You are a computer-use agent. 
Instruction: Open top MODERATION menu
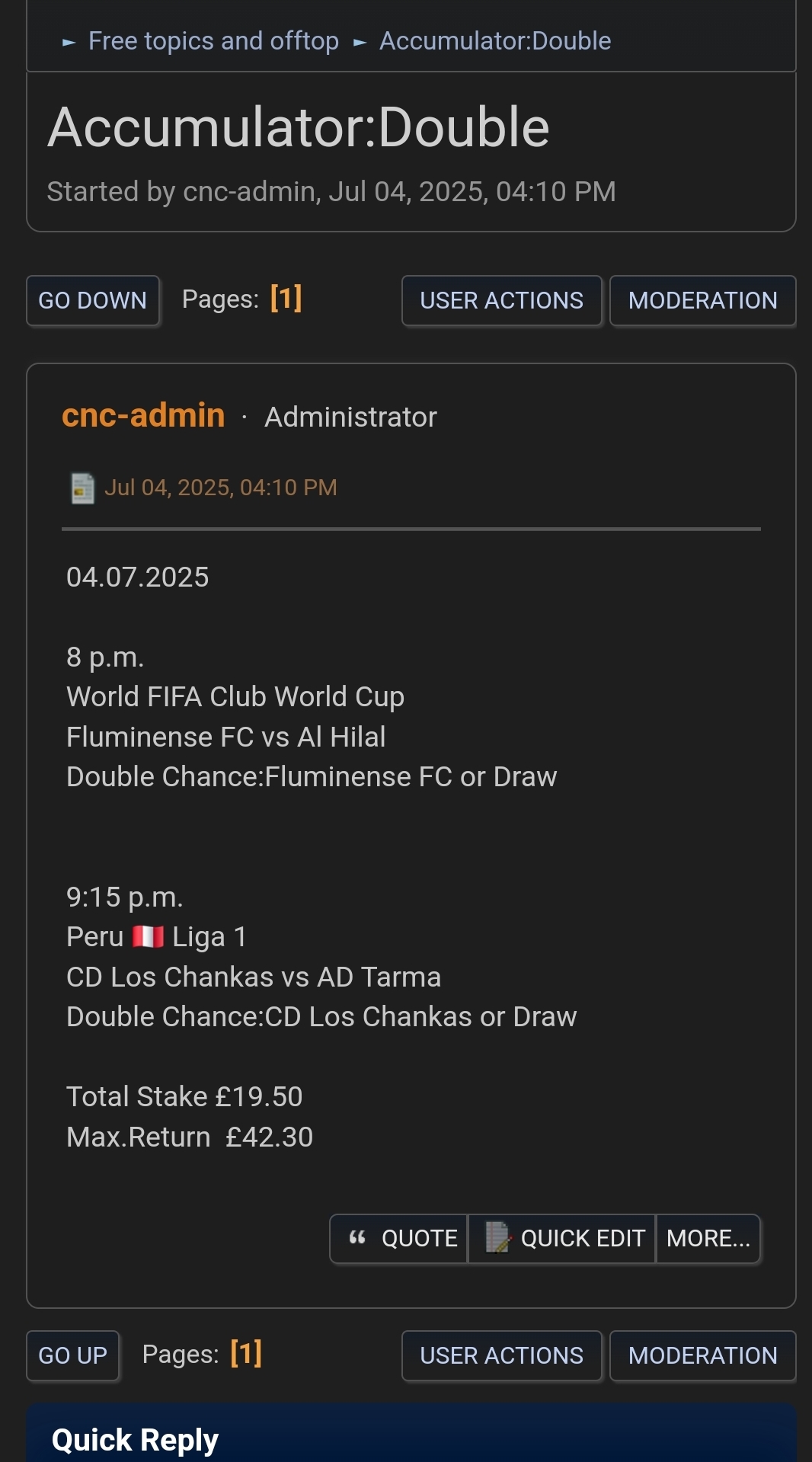point(703,301)
